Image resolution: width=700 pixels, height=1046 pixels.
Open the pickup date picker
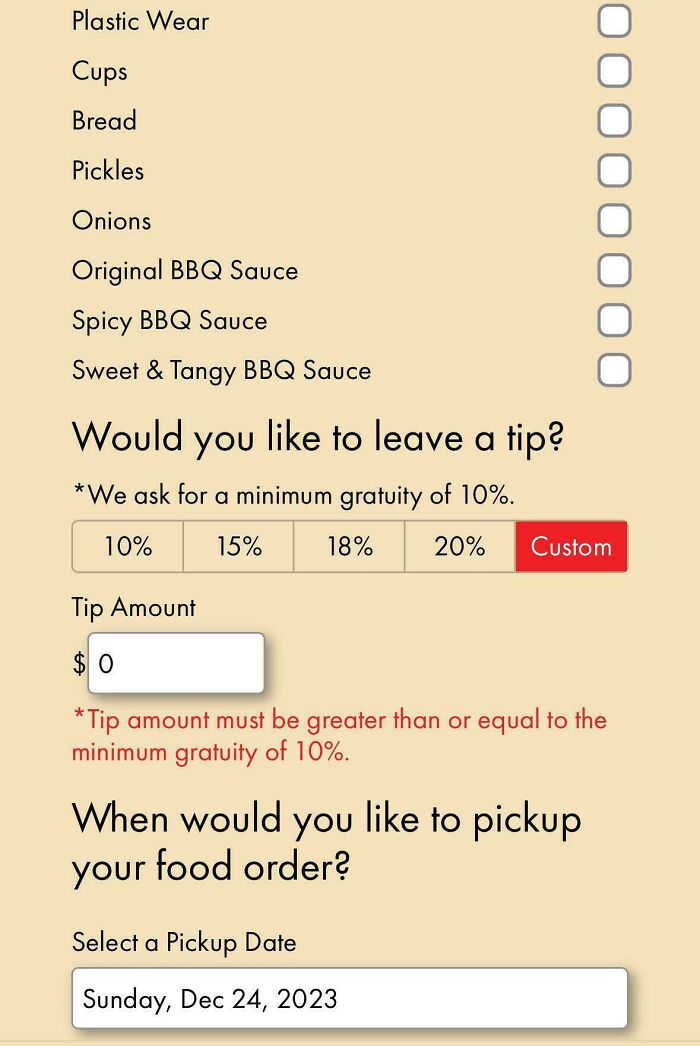[349, 998]
